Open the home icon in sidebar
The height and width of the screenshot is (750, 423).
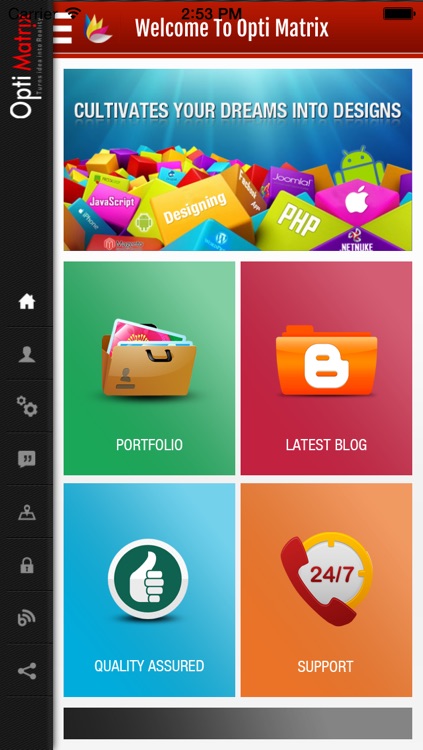coord(27,301)
